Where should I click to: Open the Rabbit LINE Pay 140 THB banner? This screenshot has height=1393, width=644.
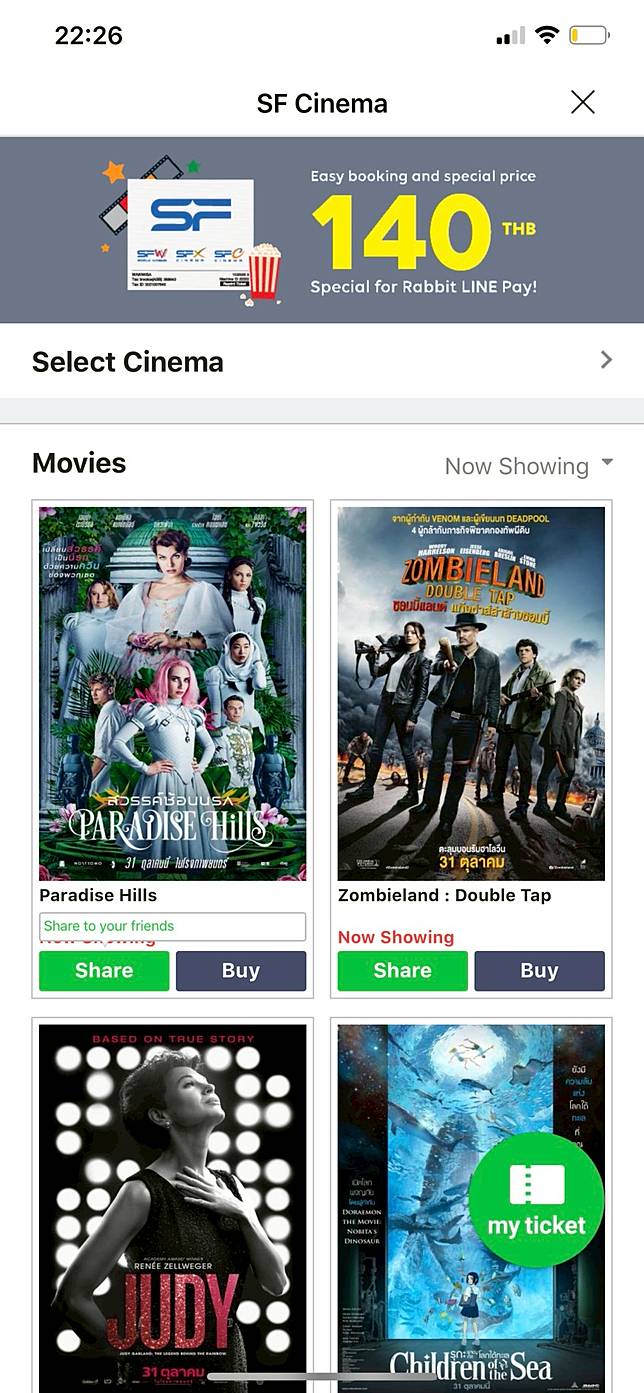[322, 230]
